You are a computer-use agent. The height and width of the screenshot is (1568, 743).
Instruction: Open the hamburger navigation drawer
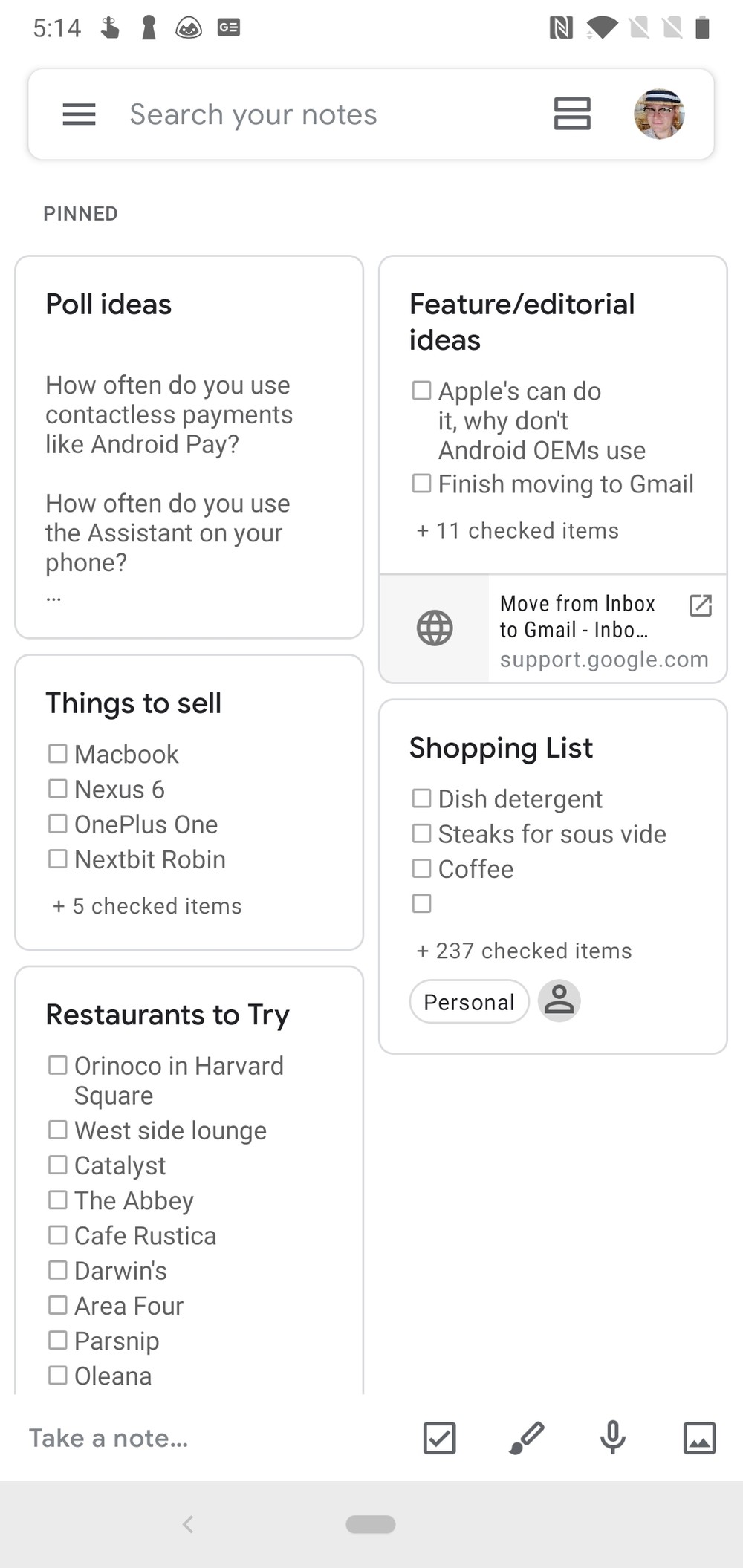[x=79, y=114]
